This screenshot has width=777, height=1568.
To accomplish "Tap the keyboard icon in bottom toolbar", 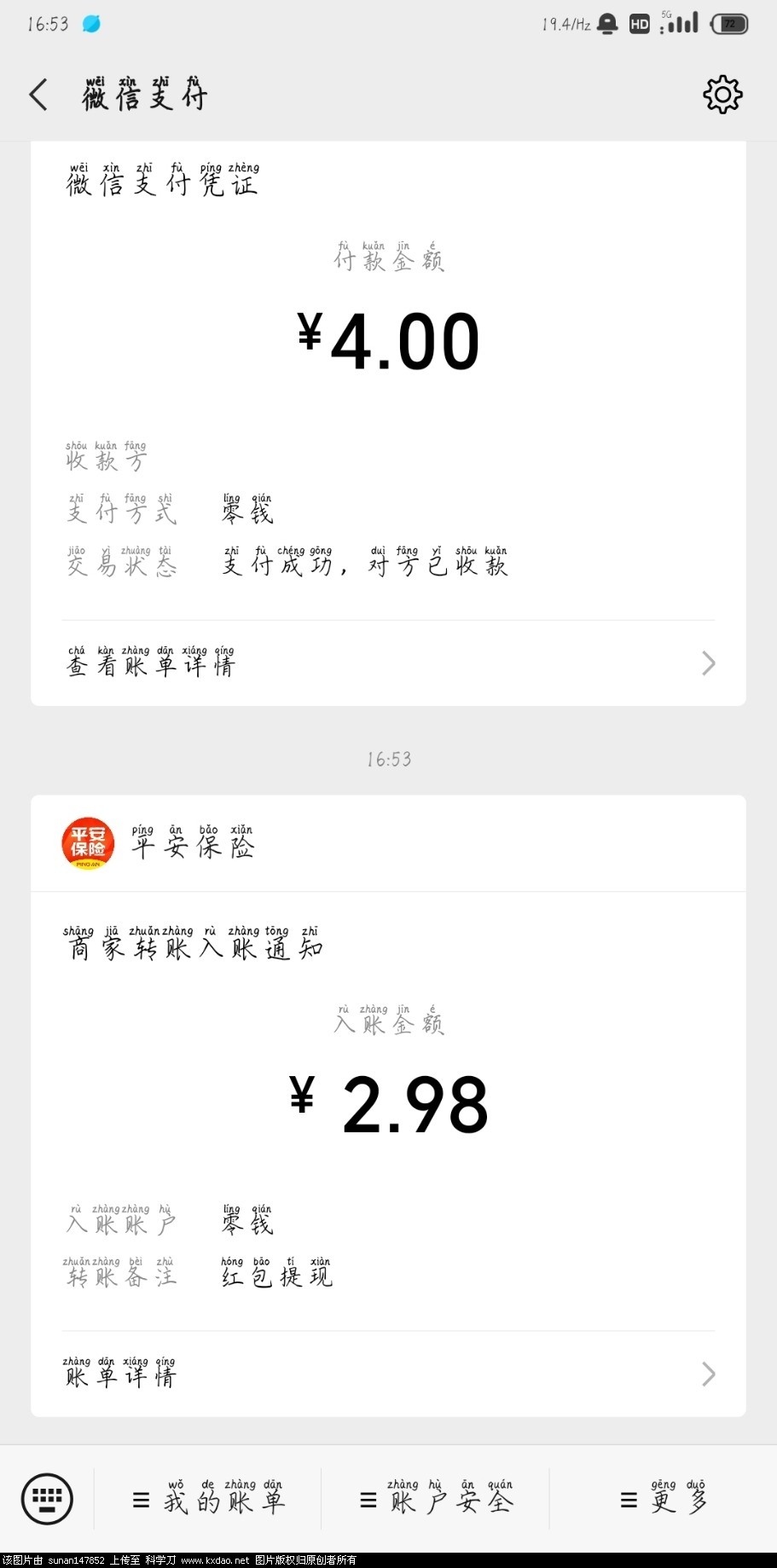I will point(49,1498).
